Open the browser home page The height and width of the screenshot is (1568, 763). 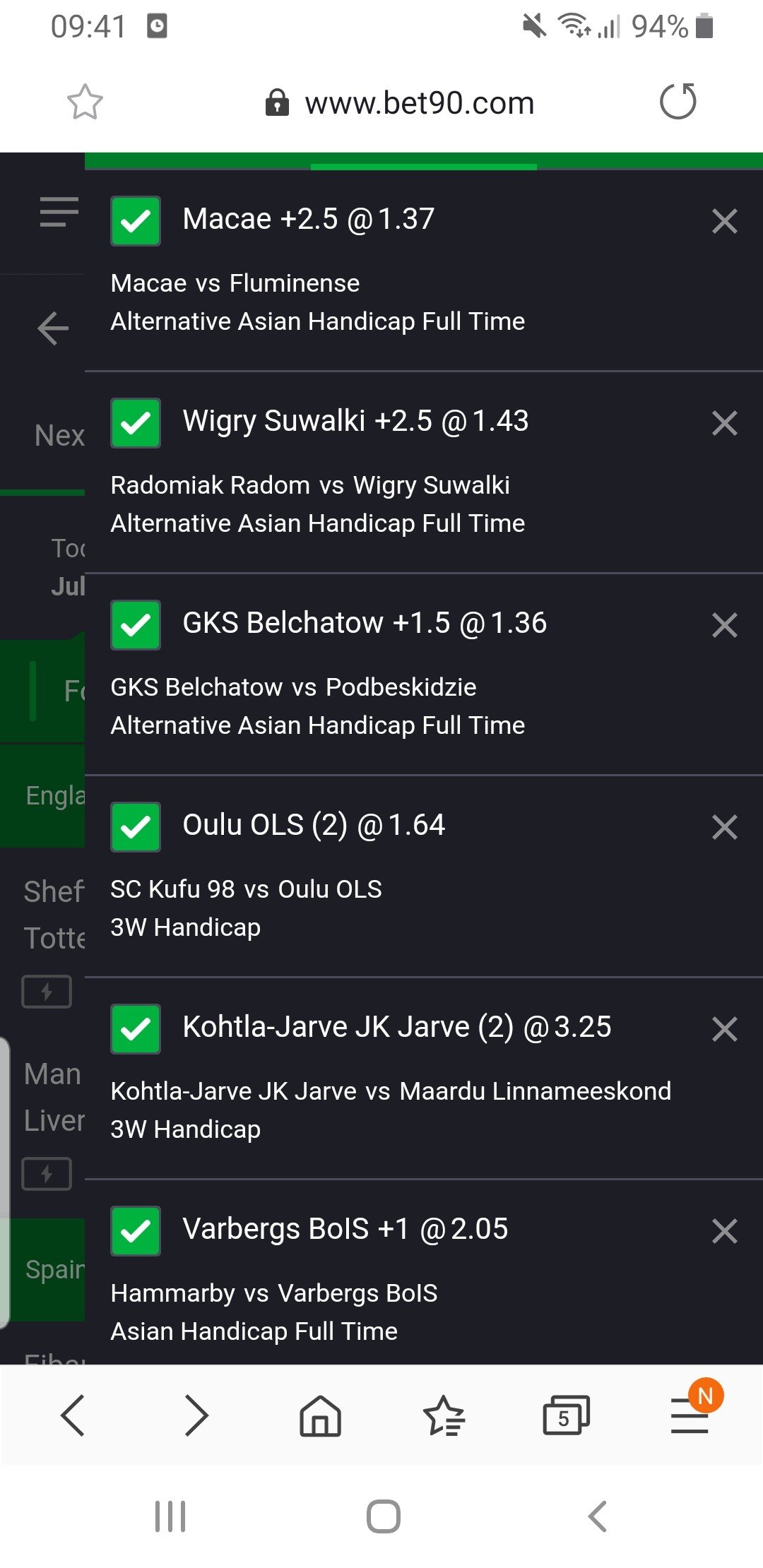tap(320, 1415)
